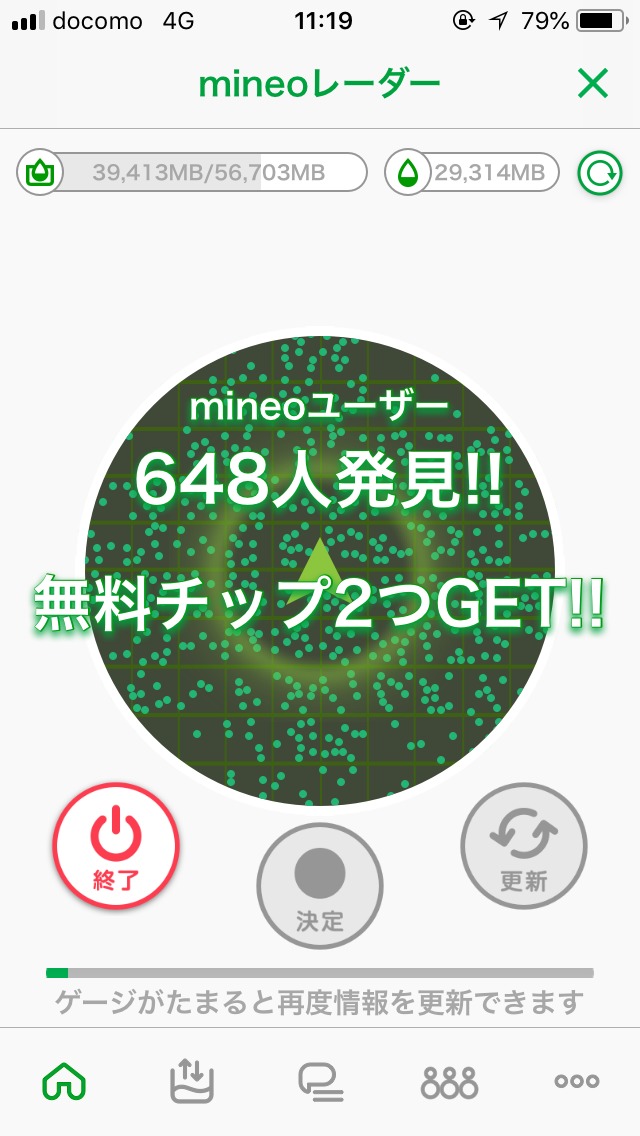Open the three-people community tab
The height and width of the screenshot is (1136, 640).
(x=449, y=1081)
